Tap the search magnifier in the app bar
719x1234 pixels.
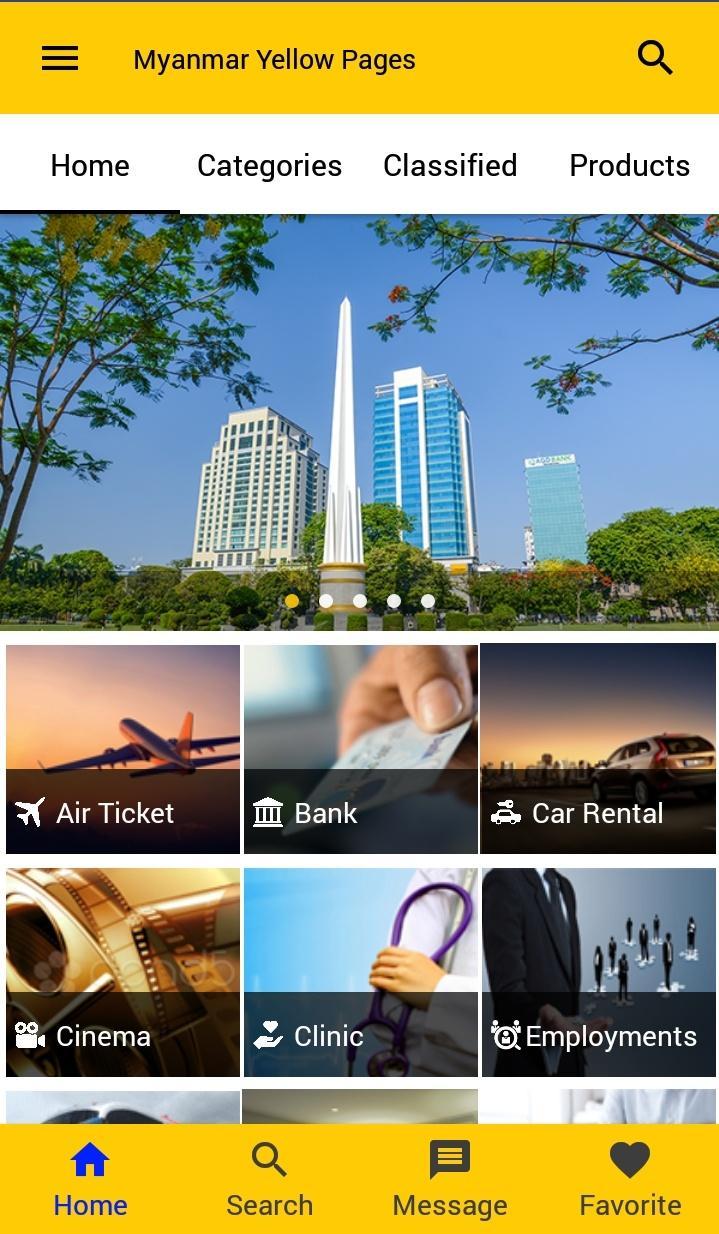655,59
